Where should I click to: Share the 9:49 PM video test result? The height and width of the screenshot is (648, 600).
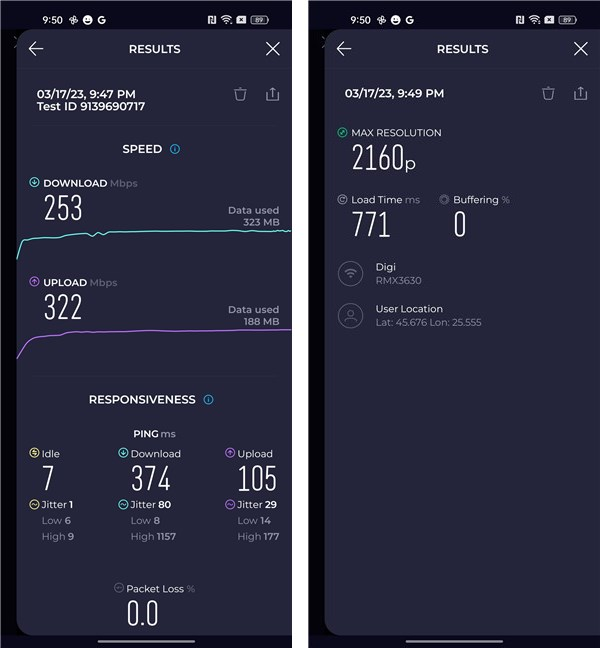point(580,93)
